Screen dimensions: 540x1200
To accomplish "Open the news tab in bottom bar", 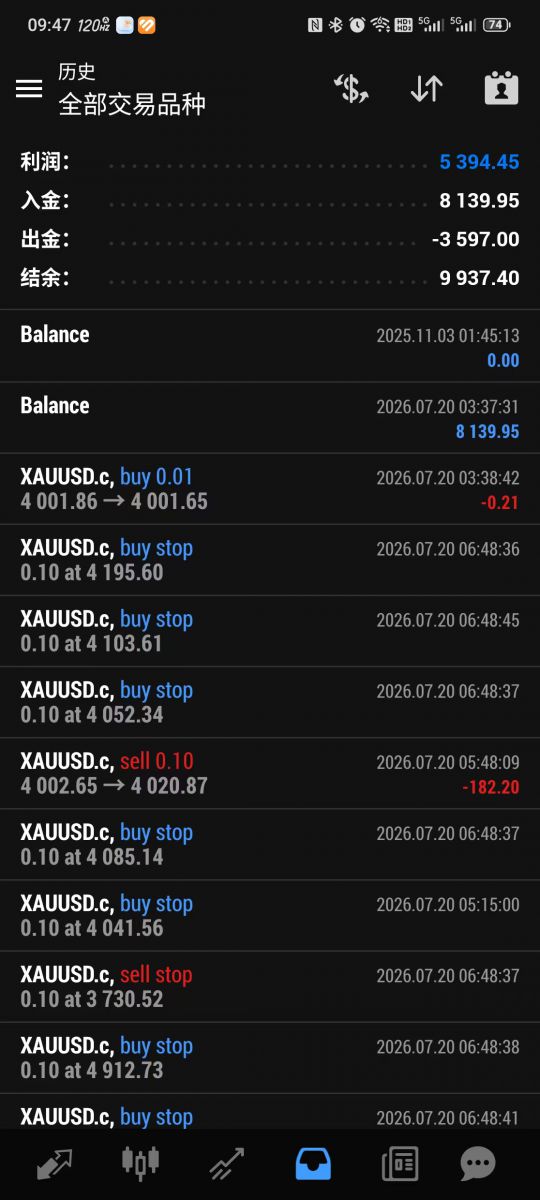I will click(400, 1163).
